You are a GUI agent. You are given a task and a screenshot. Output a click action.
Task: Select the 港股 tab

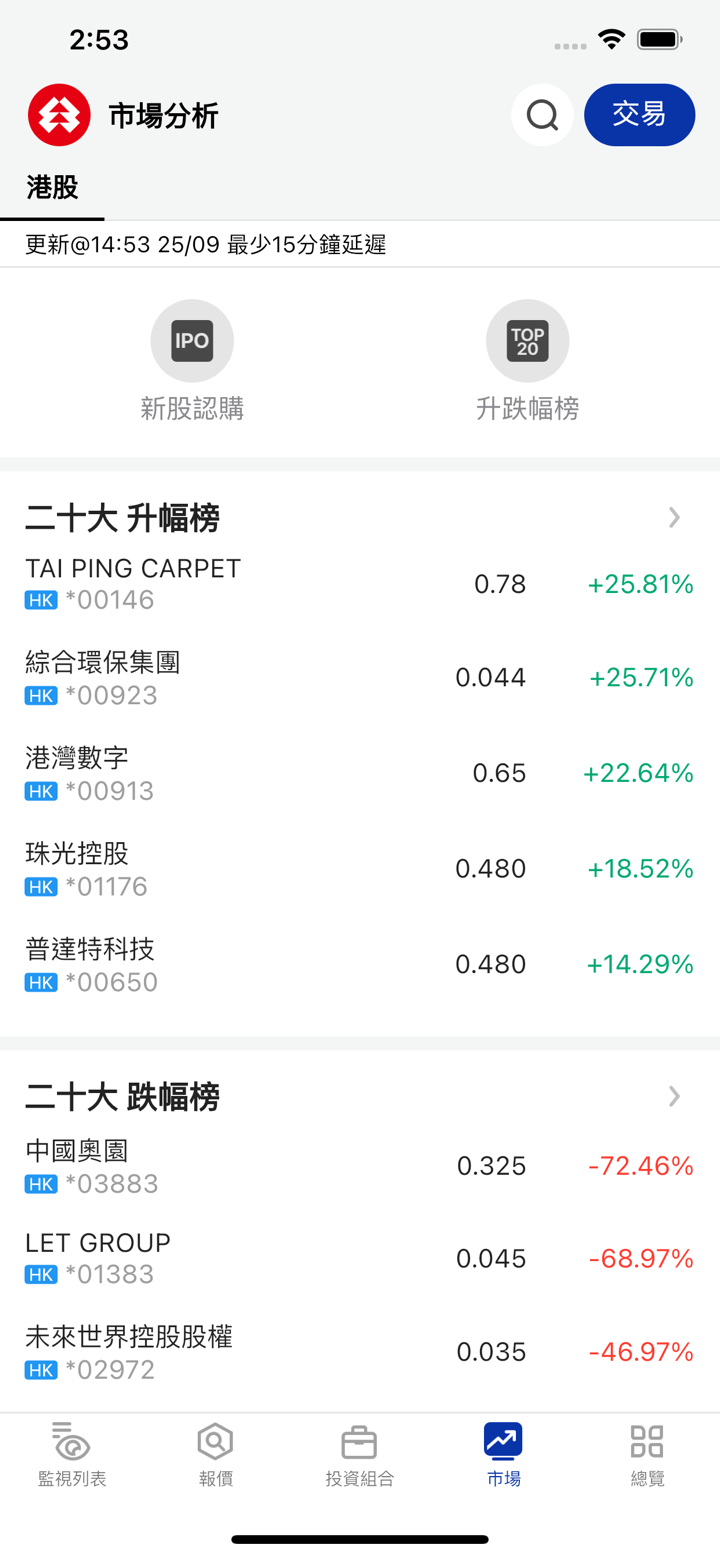(x=52, y=188)
